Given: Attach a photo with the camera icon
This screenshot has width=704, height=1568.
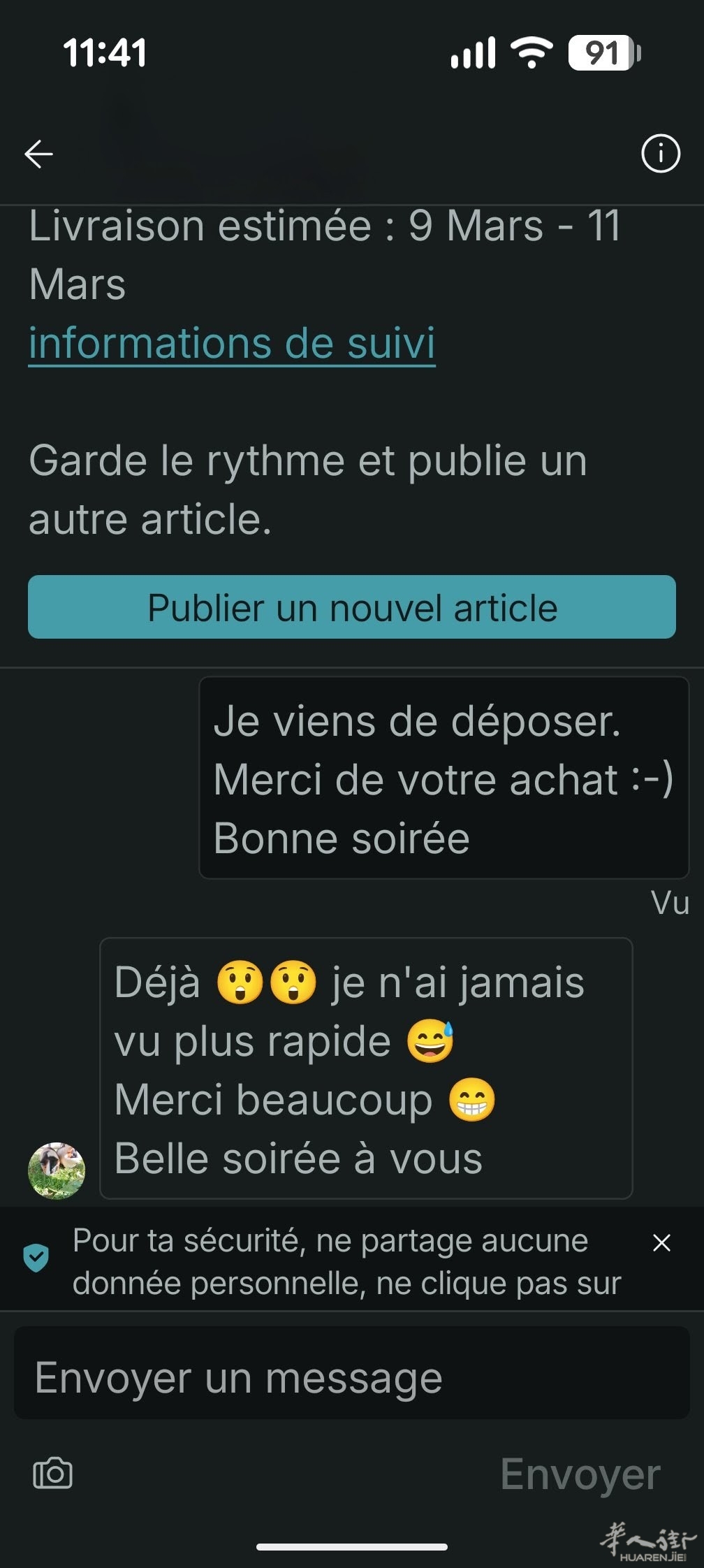Looking at the screenshot, I should click(53, 1473).
